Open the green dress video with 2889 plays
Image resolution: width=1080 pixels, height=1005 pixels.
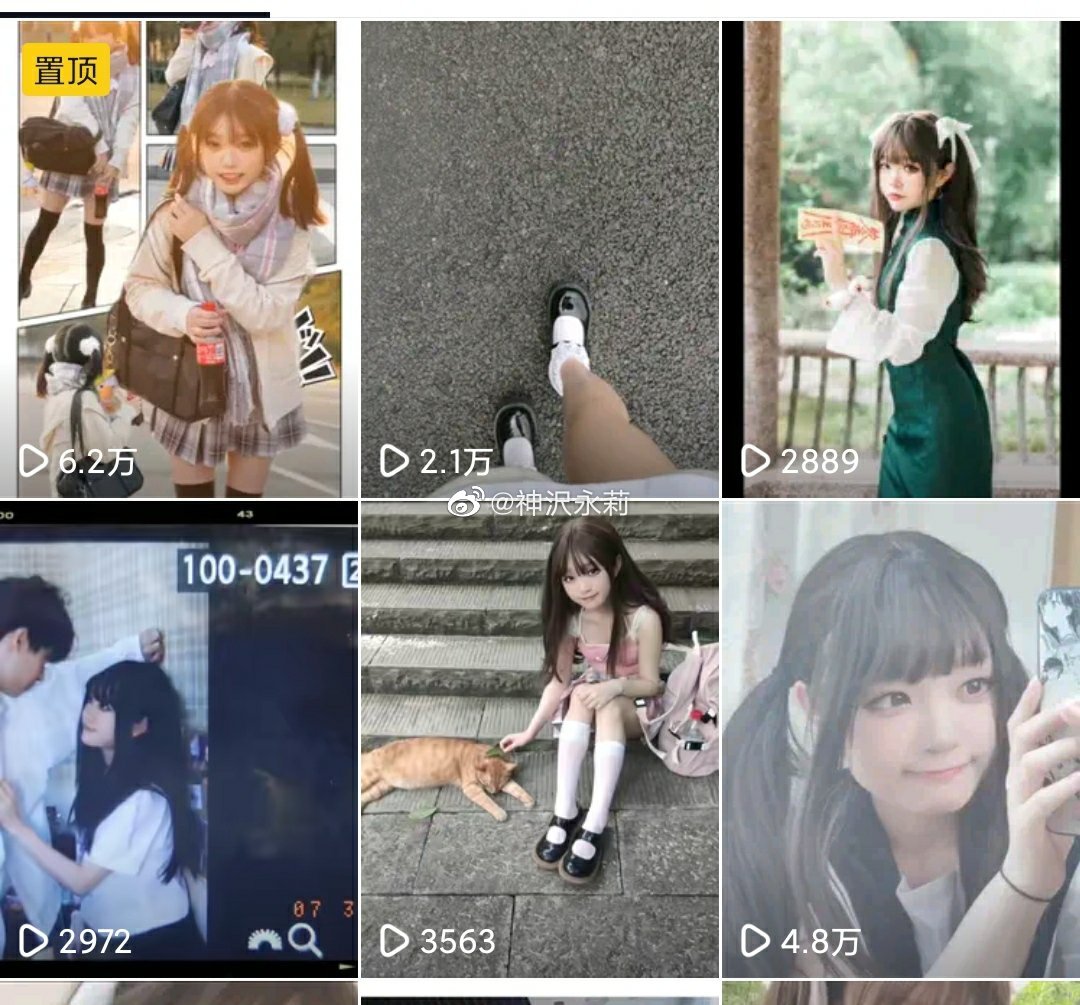click(900, 260)
